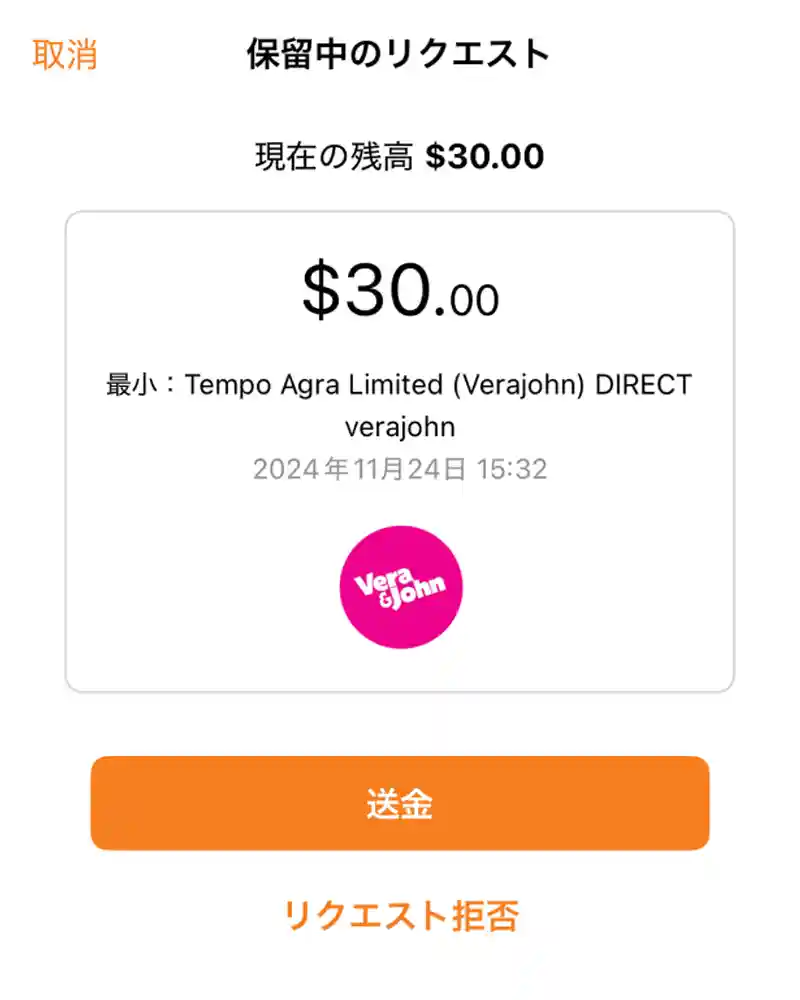
Task: Select the circular Vera&John badge on the card
Action: (x=401, y=586)
